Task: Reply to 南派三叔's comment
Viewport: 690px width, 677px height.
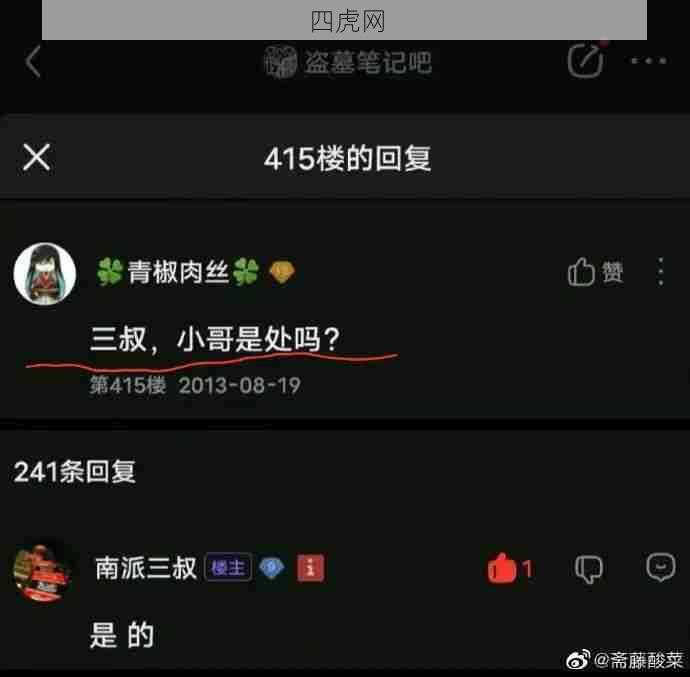Action: pos(660,567)
